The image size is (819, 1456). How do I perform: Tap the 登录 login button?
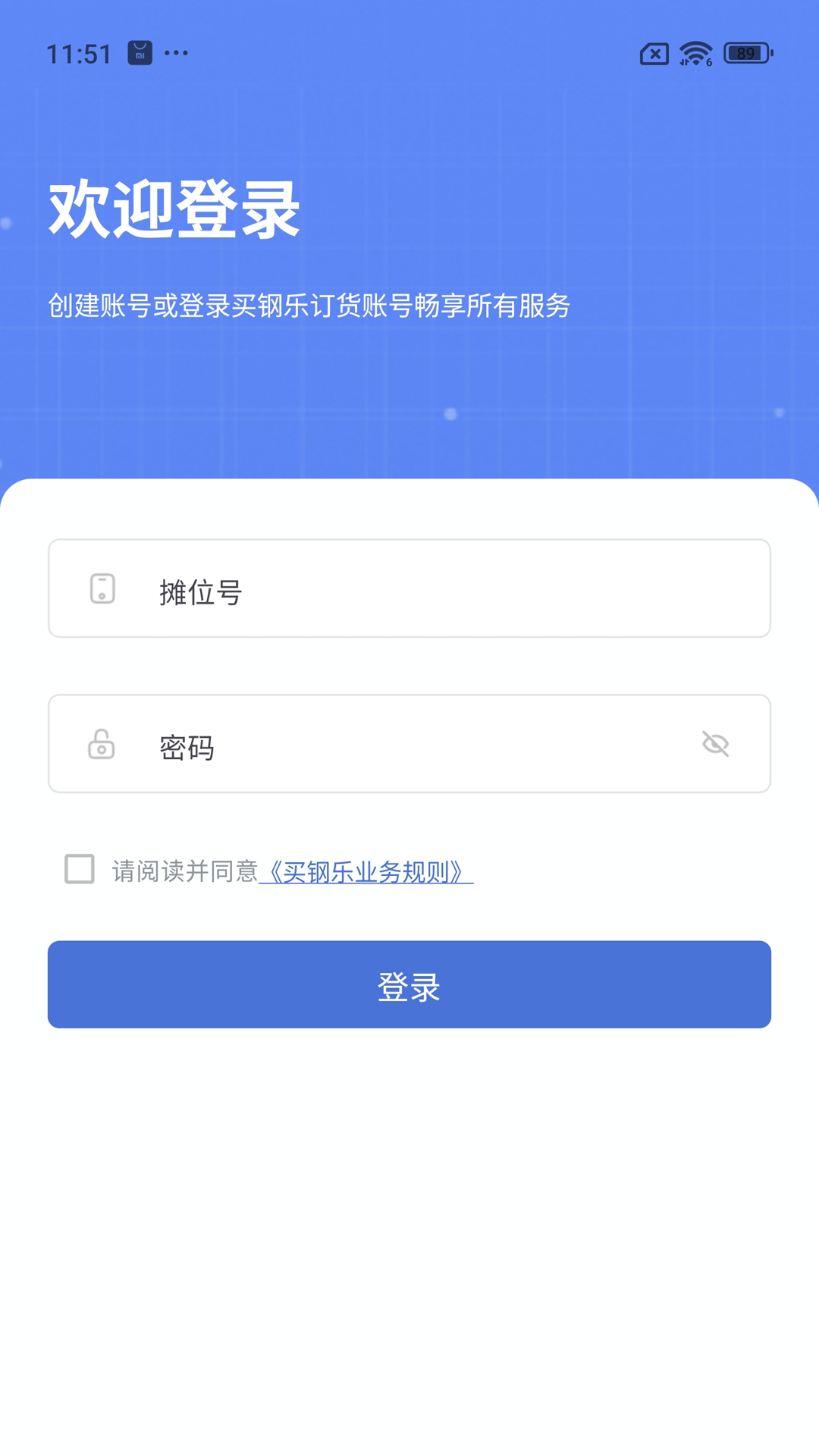point(409,984)
